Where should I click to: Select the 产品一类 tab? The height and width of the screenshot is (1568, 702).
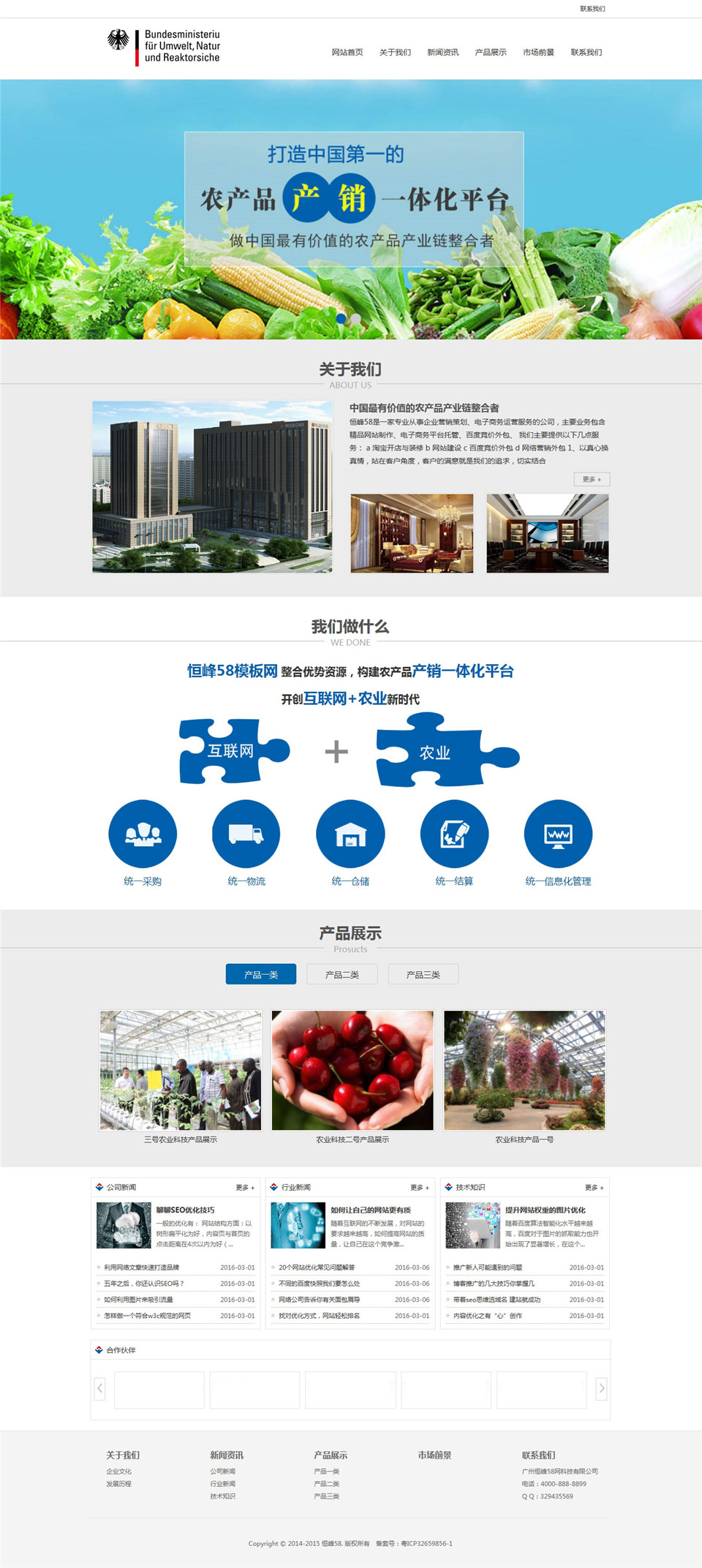(x=261, y=974)
